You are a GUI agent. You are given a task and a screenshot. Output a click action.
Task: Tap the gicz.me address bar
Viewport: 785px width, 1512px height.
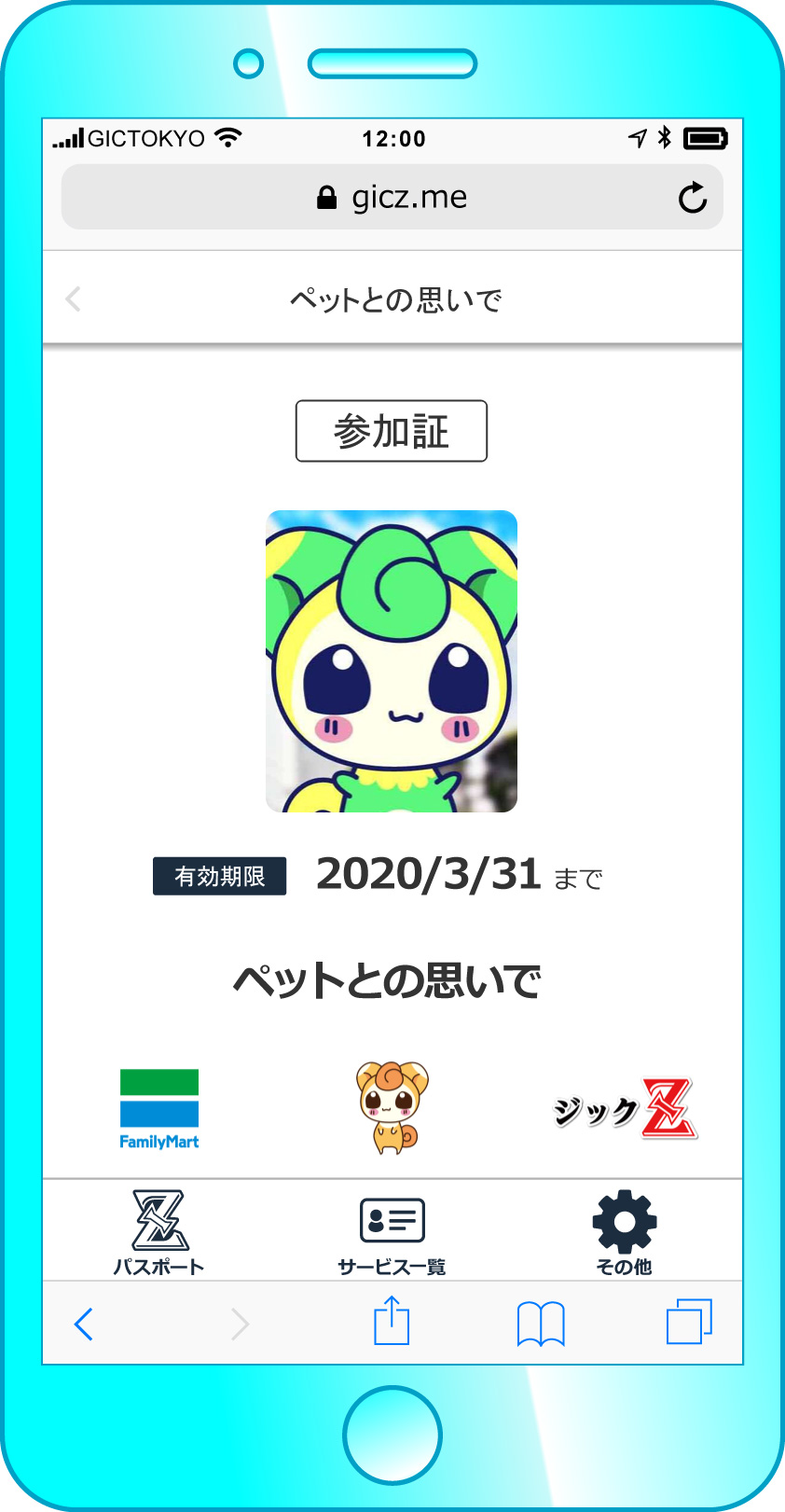point(392,197)
